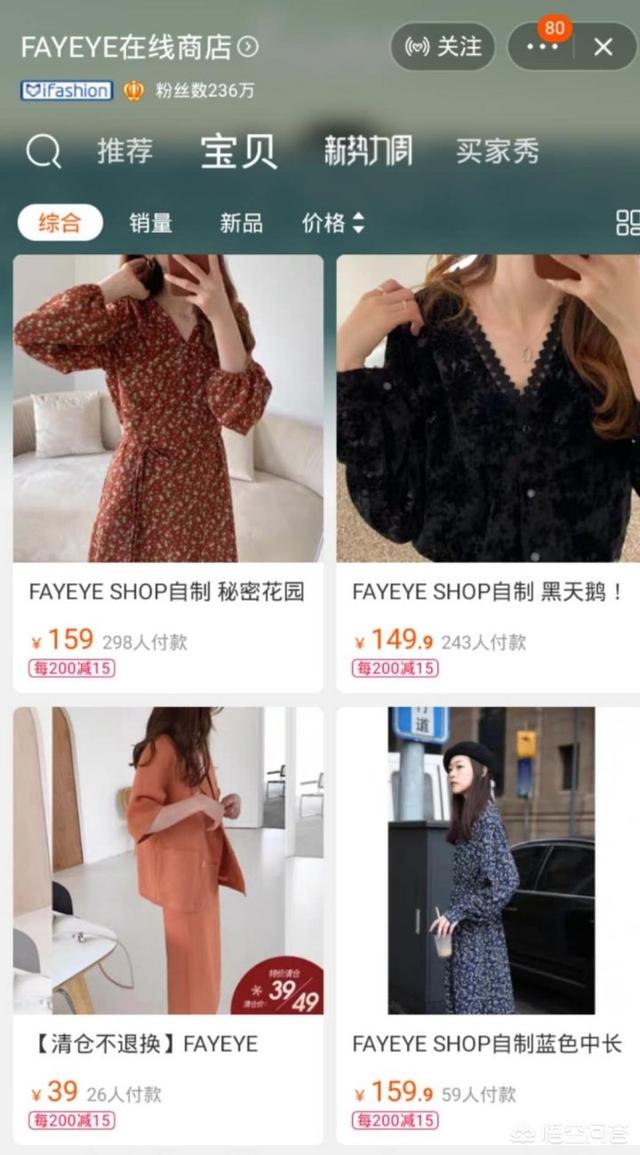Open the 买家秀 tab

pos(497,151)
